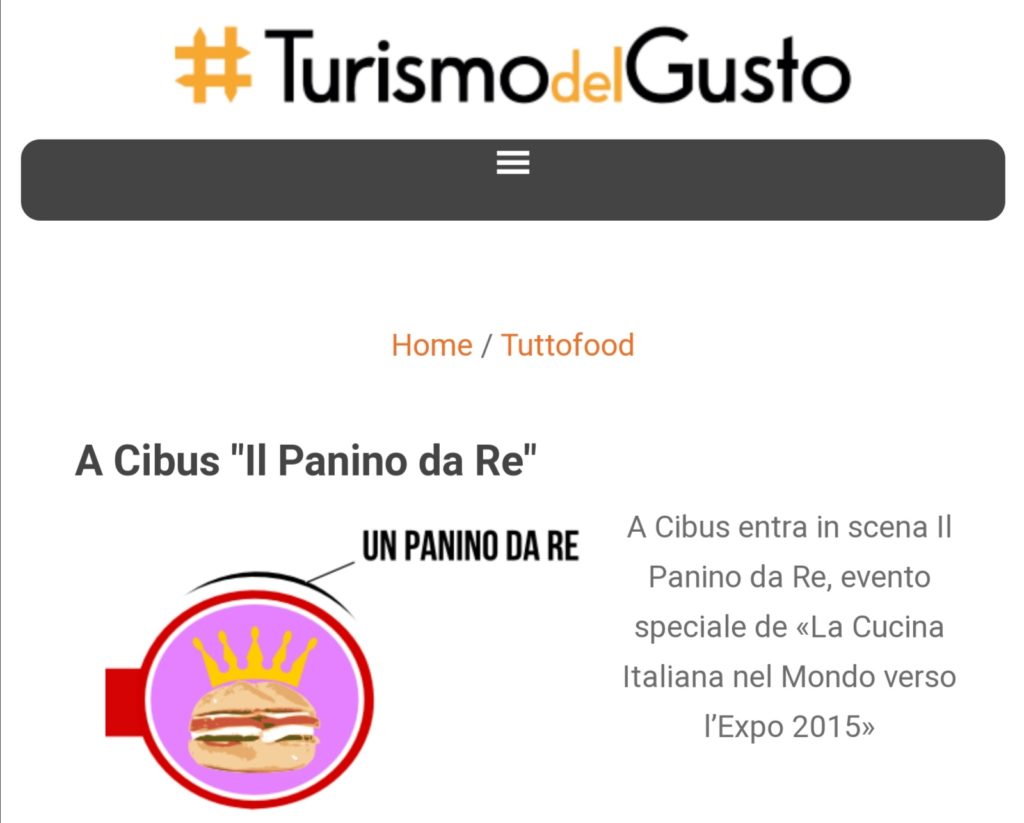The height and width of the screenshot is (823, 1024).
Task: Open the TurismodelGusto site logo
Action: click(x=512, y=64)
